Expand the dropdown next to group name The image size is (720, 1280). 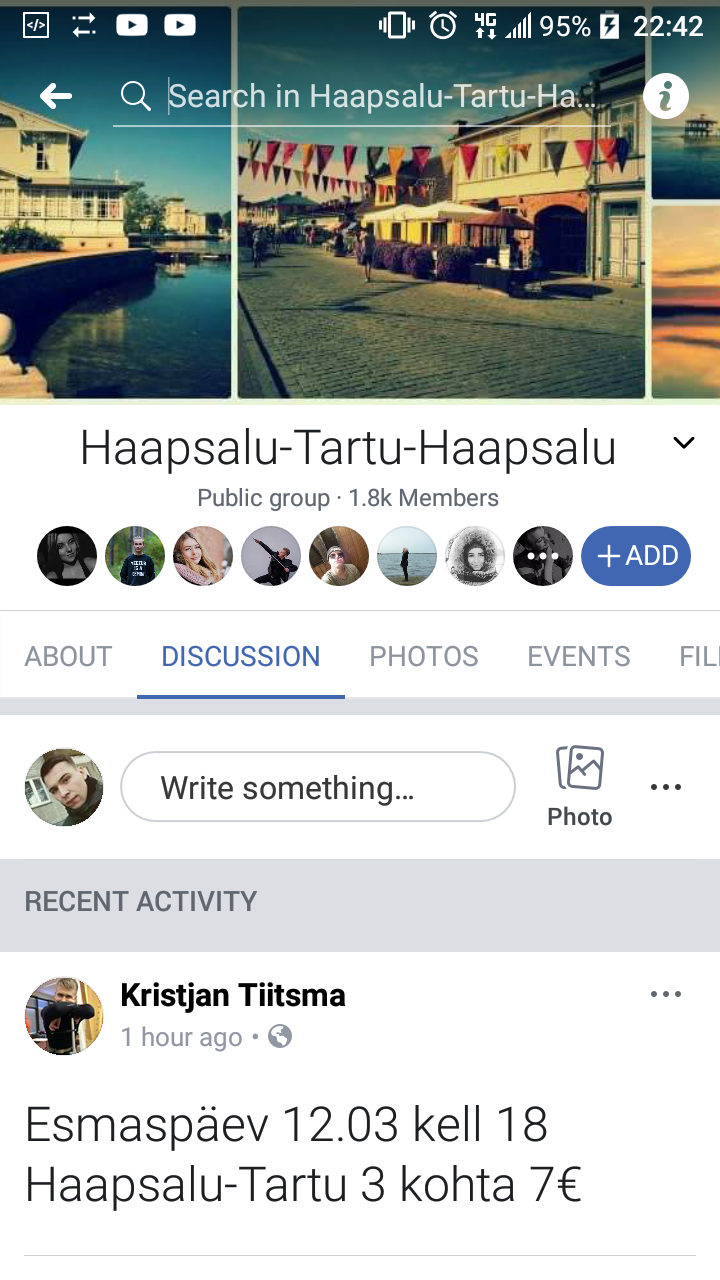684,443
